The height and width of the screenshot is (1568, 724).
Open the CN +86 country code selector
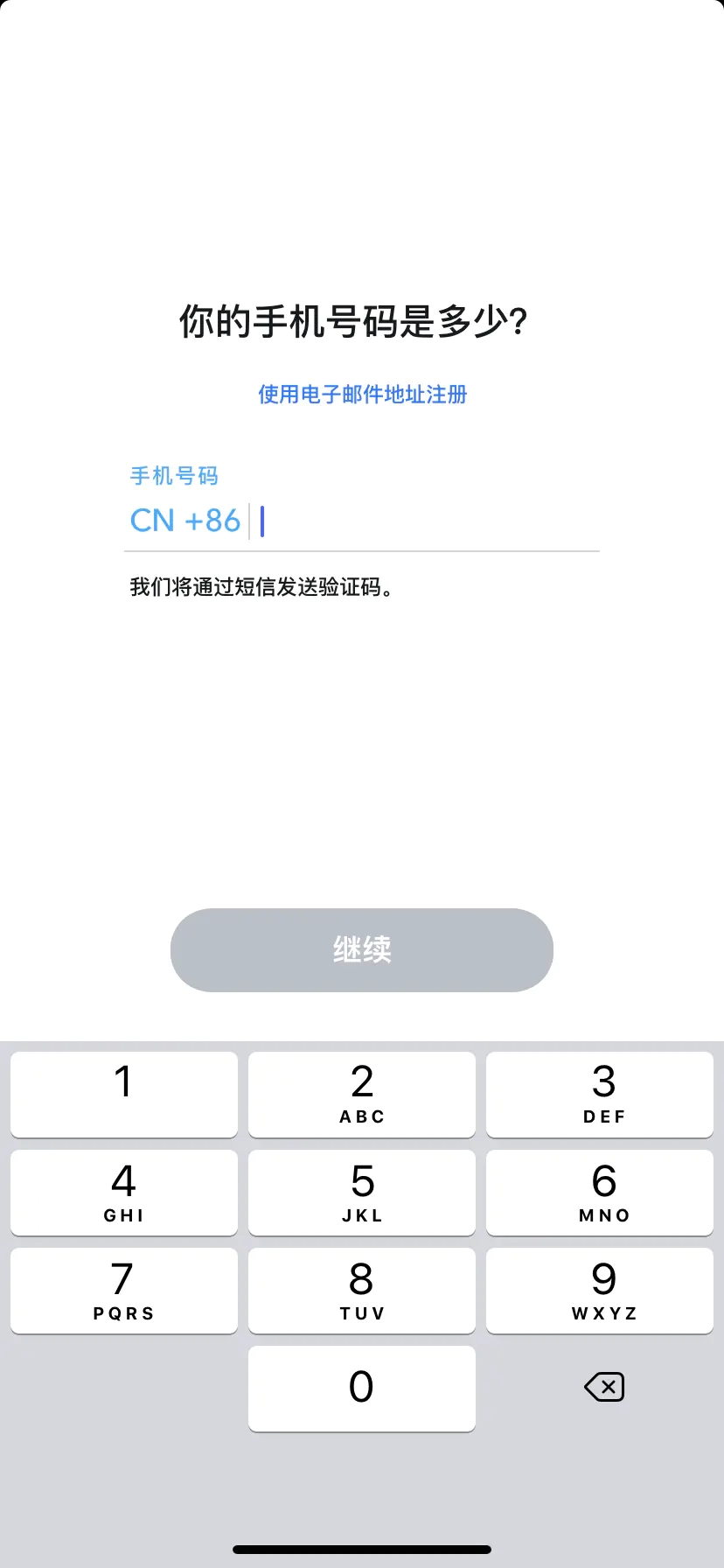(184, 520)
